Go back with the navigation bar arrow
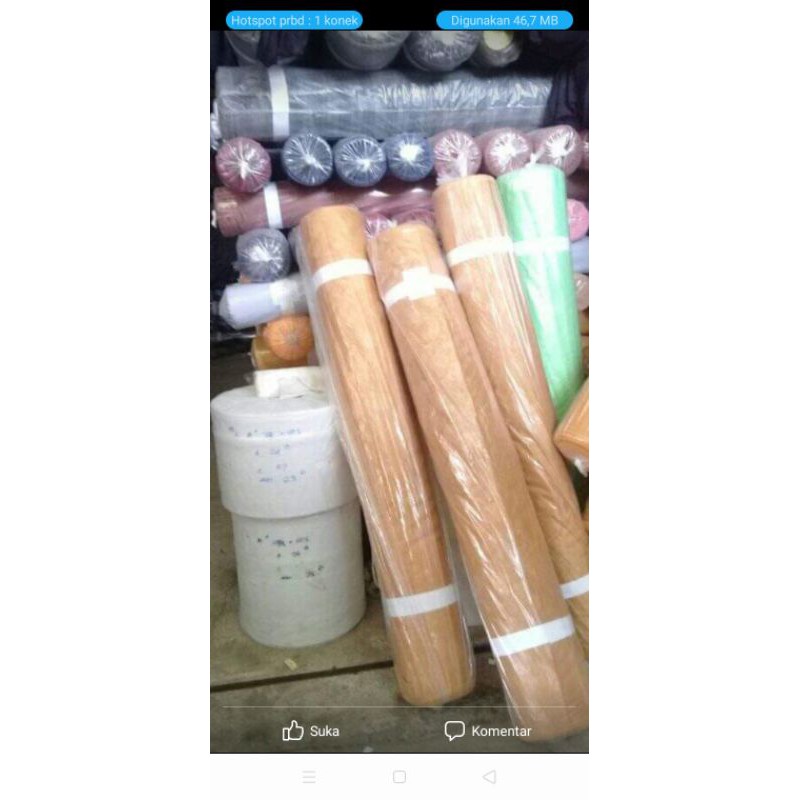 489,777
